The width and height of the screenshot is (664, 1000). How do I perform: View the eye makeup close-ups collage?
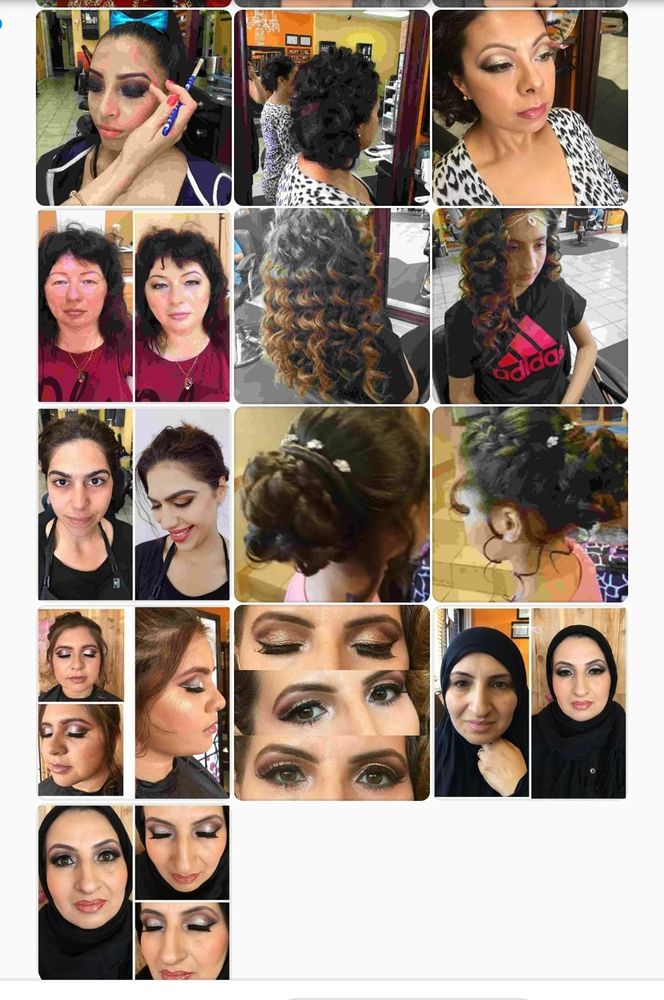[331, 702]
